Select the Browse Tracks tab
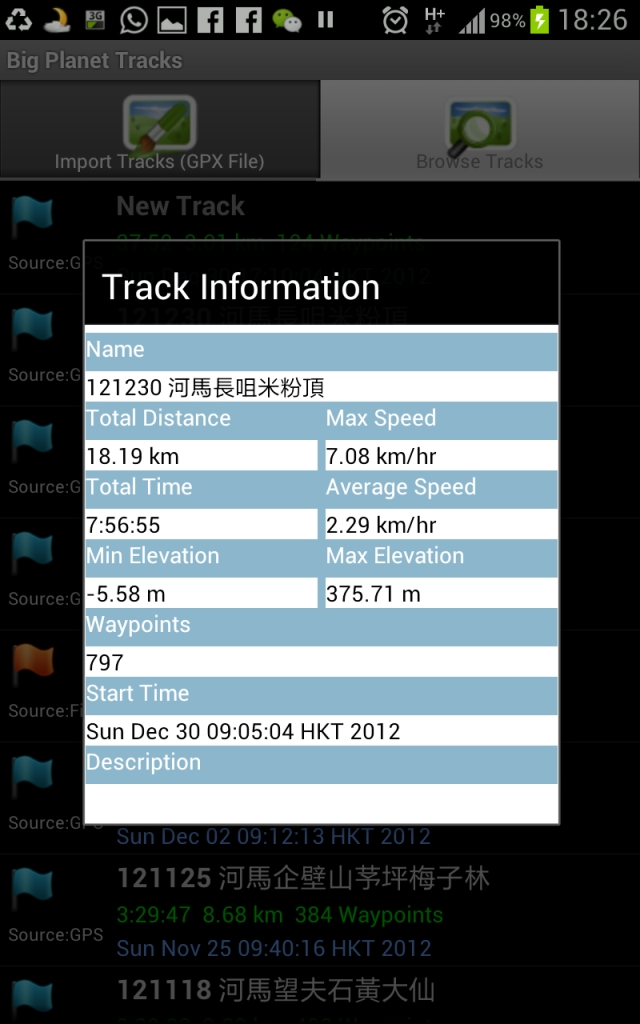 click(480, 130)
